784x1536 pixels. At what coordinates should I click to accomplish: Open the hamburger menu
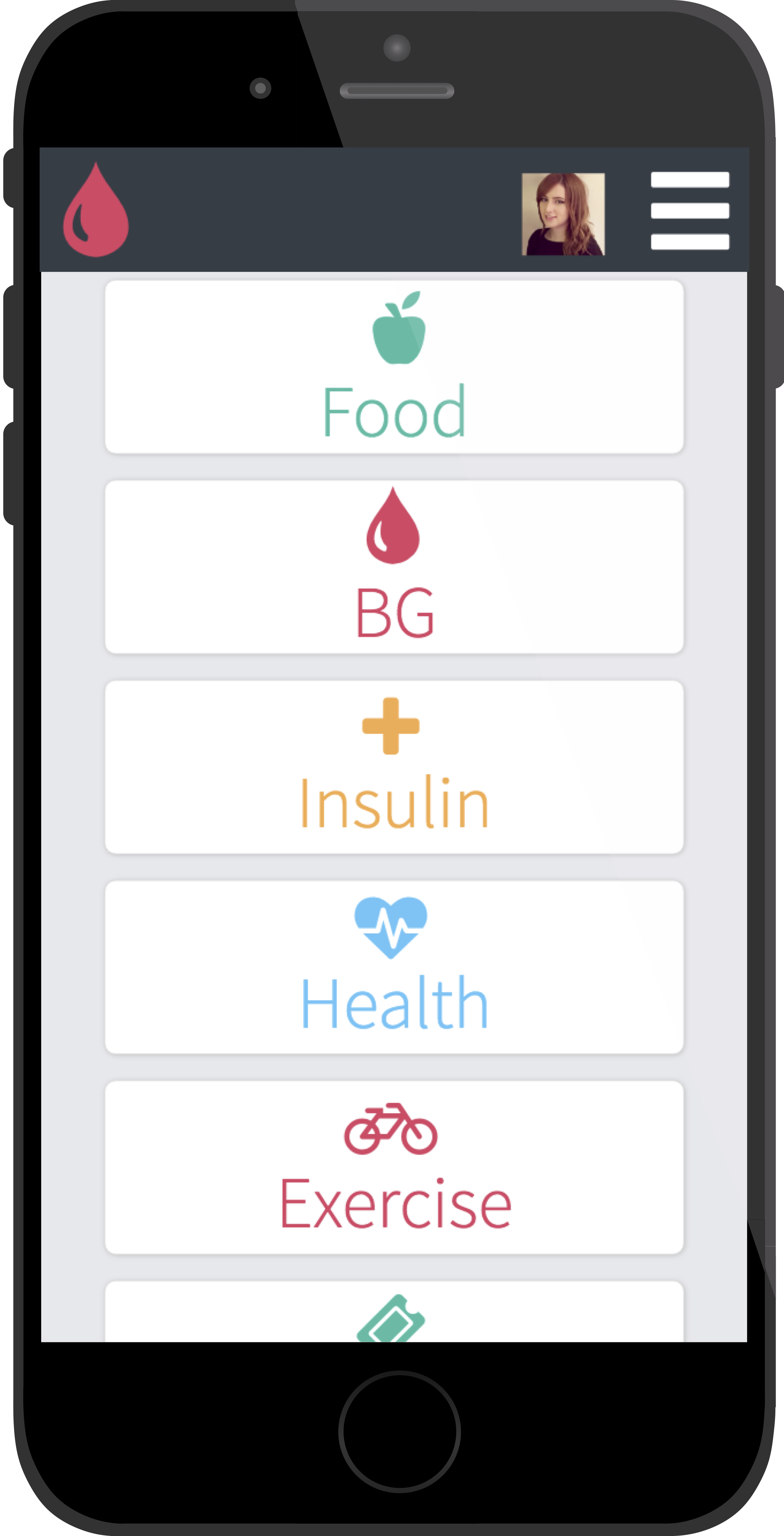click(x=690, y=211)
